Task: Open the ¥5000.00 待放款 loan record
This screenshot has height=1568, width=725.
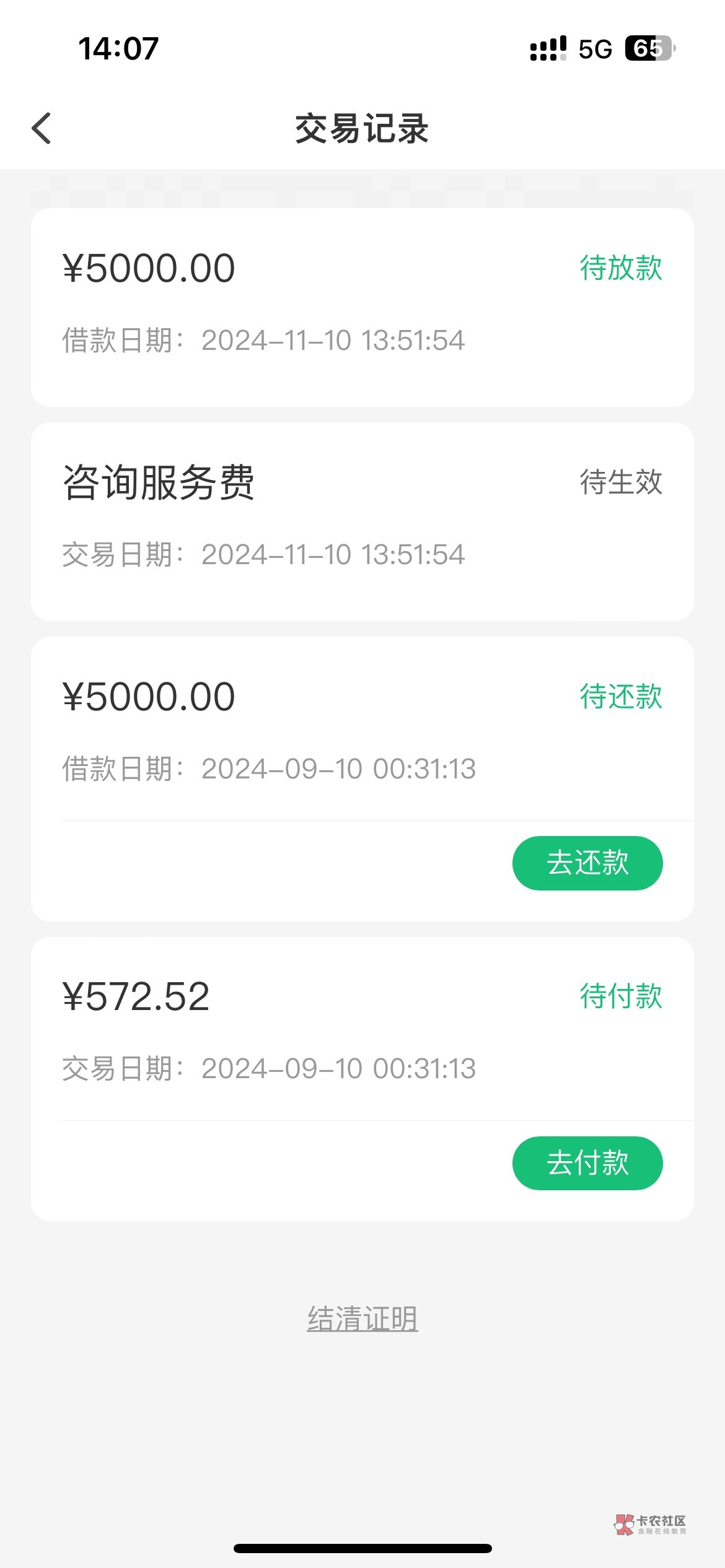Action: 362,307
